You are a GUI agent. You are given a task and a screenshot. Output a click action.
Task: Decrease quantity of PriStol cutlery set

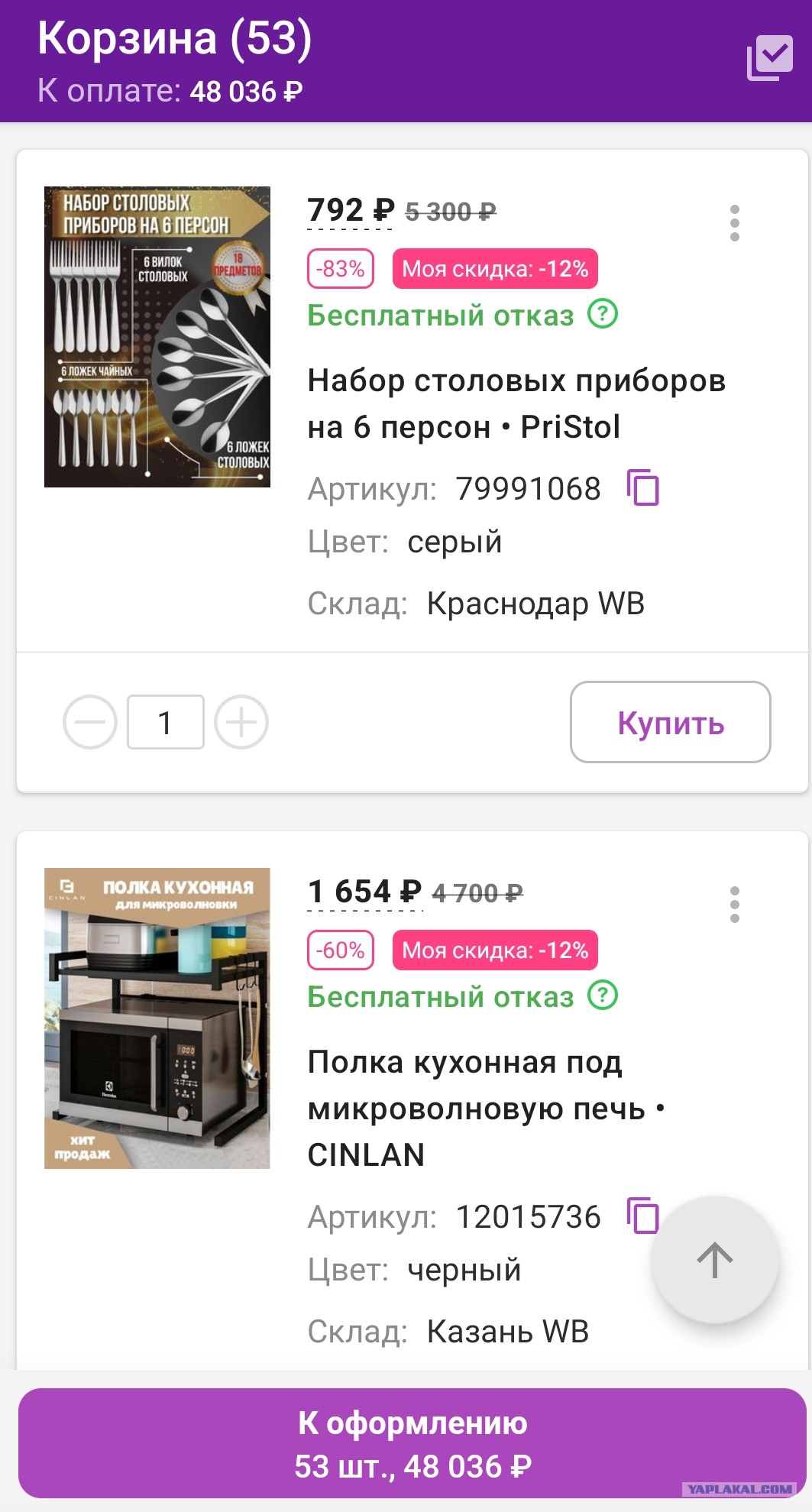pos(90,722)
